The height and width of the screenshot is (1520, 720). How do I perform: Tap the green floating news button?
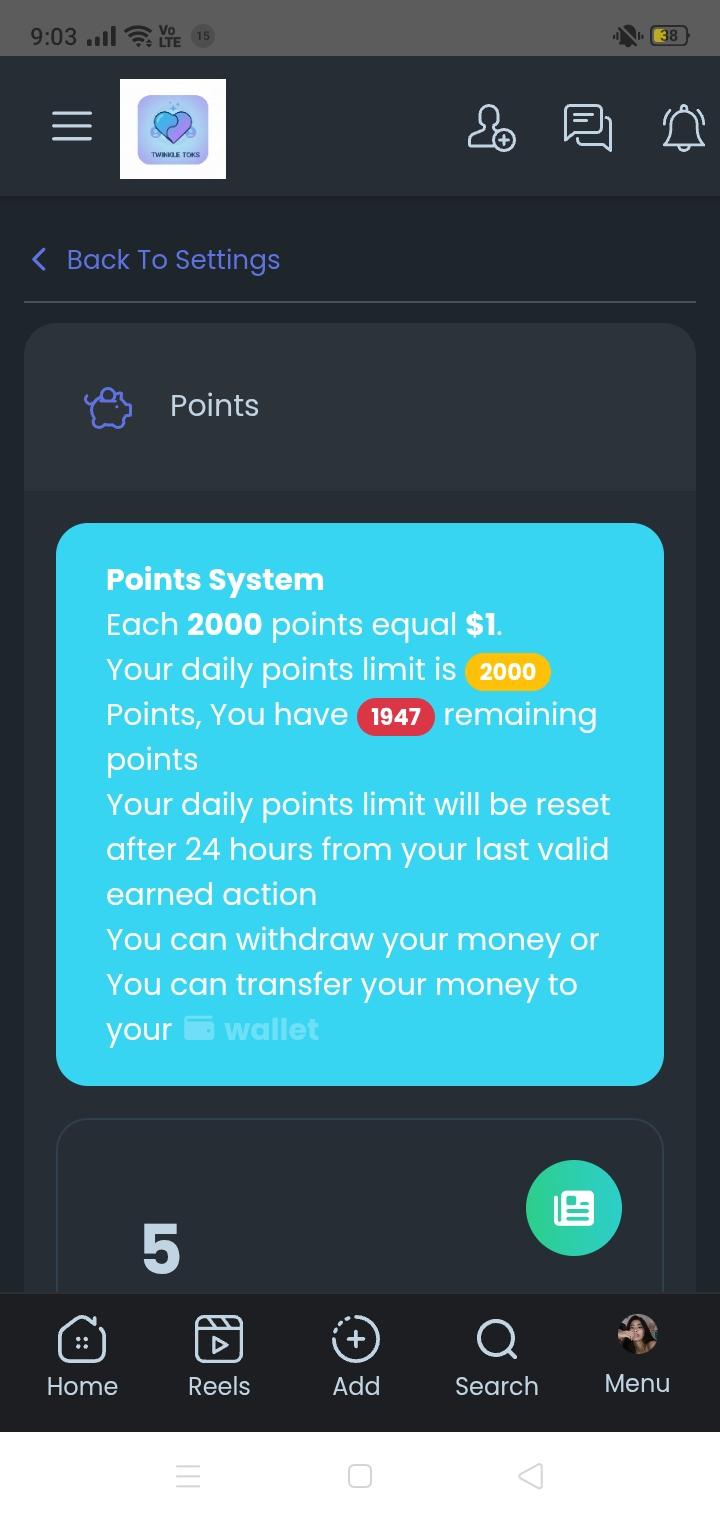[573, 1208]
